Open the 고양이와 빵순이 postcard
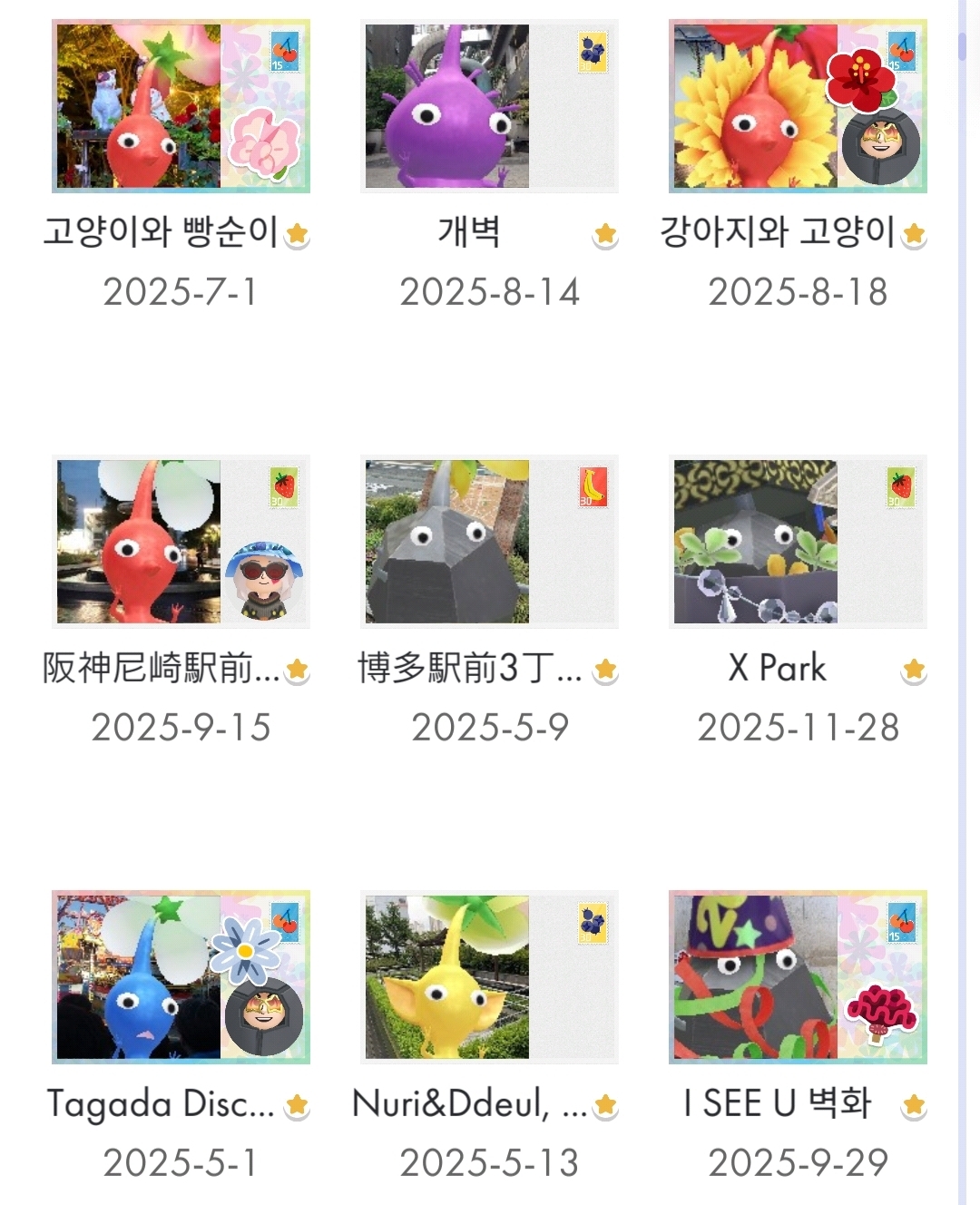Viewport: 980px width, 1205px height. pyautogui.click(x=181, y=106)
